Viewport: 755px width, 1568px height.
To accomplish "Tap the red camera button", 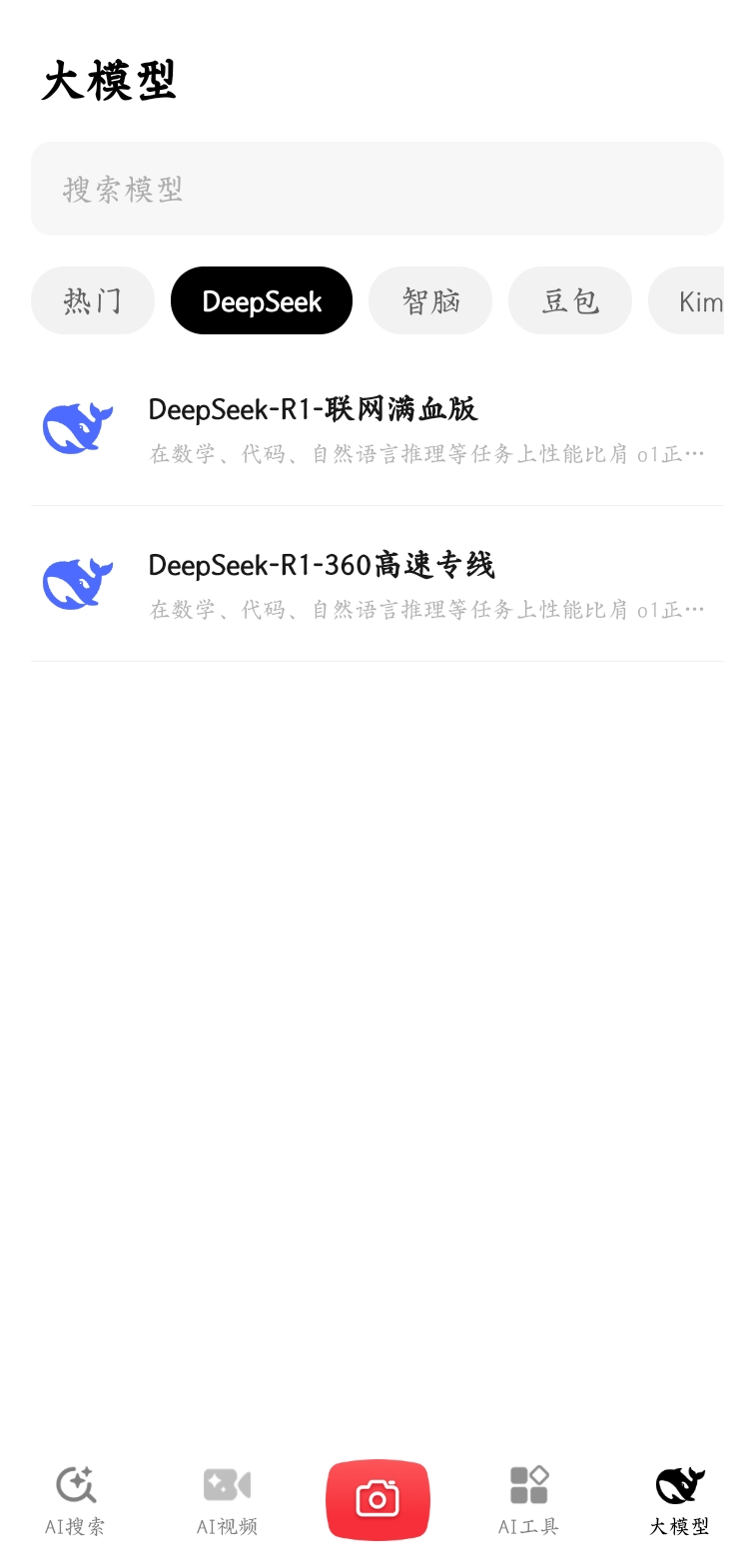I will pos(377,1499).
